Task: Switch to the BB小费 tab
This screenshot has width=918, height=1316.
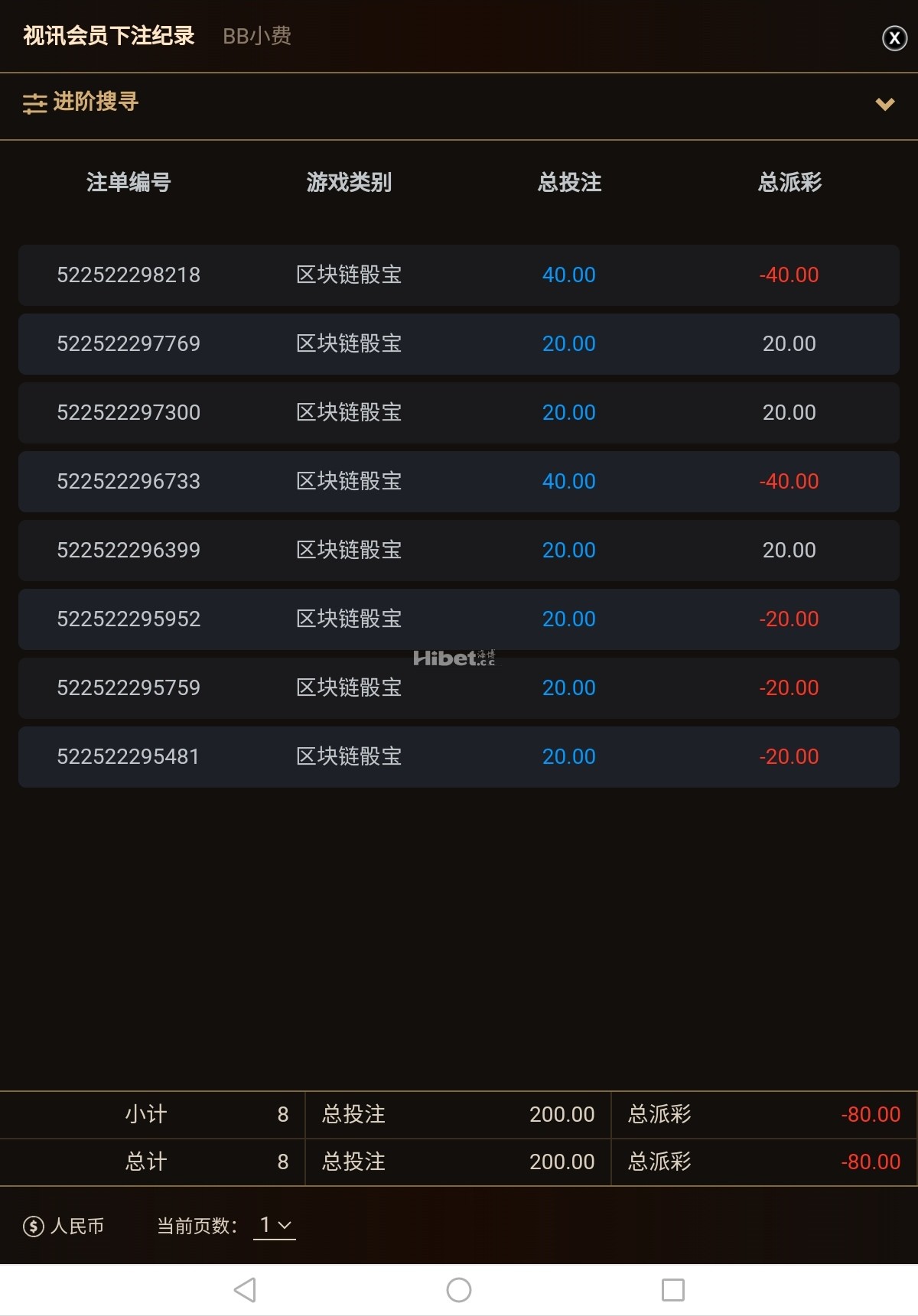Action: point(257,36)
